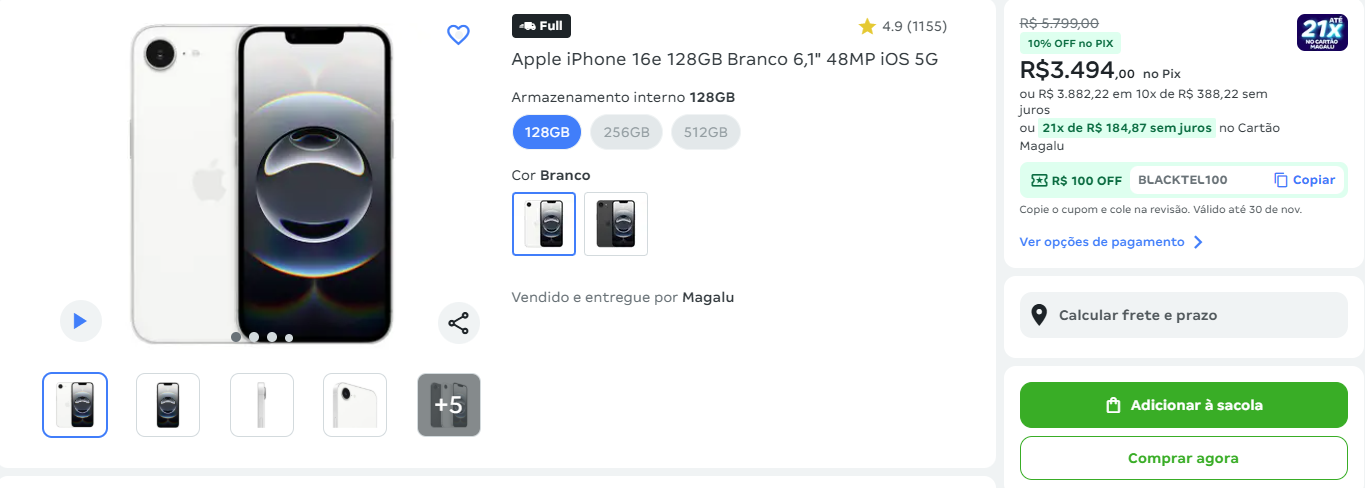Open the rear camera close-up thumbnail
This screenshot has width=1365, height=488.
tap(355, 405)
